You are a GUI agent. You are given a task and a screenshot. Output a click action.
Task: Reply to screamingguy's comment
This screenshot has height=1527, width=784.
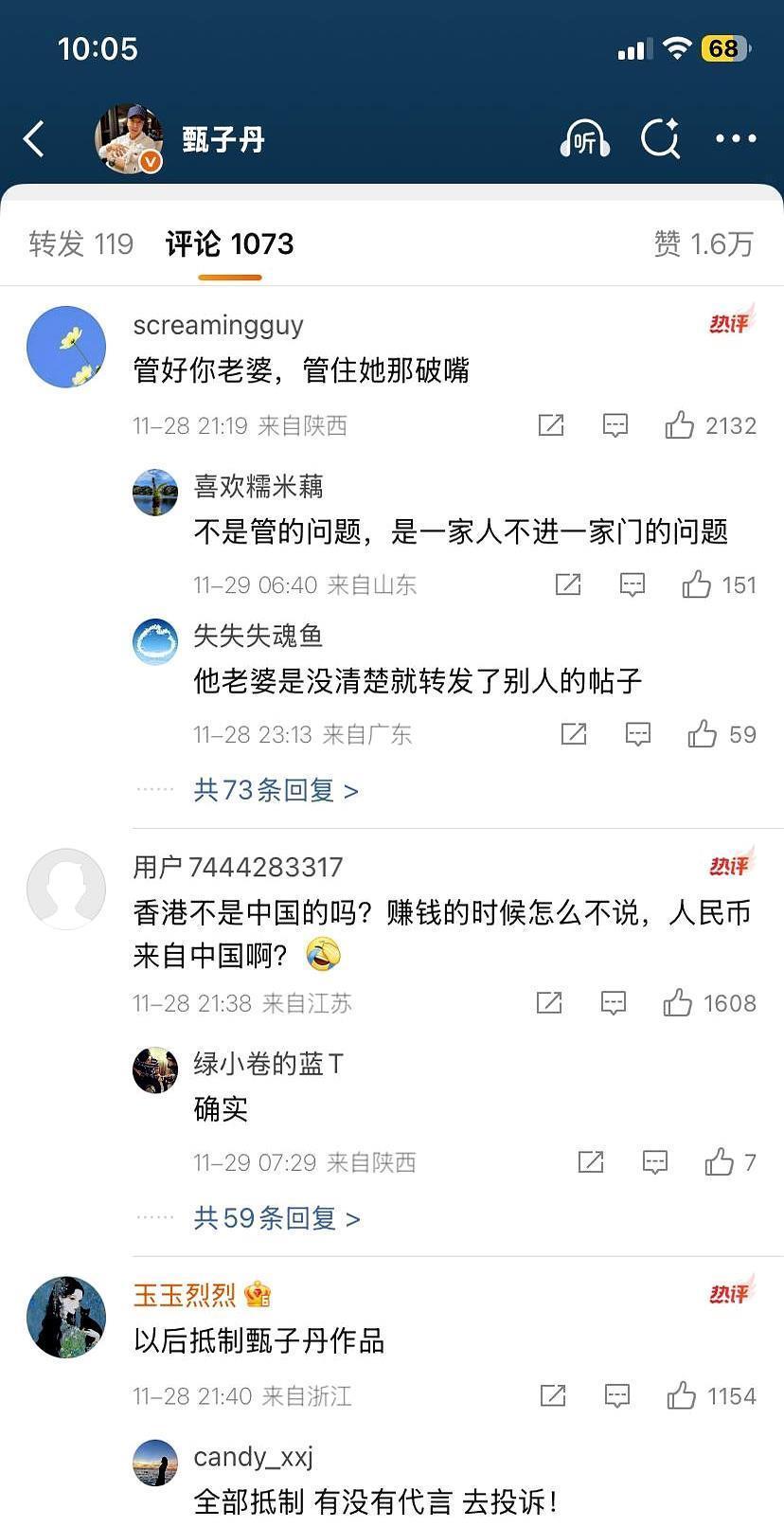pos(615,425)
